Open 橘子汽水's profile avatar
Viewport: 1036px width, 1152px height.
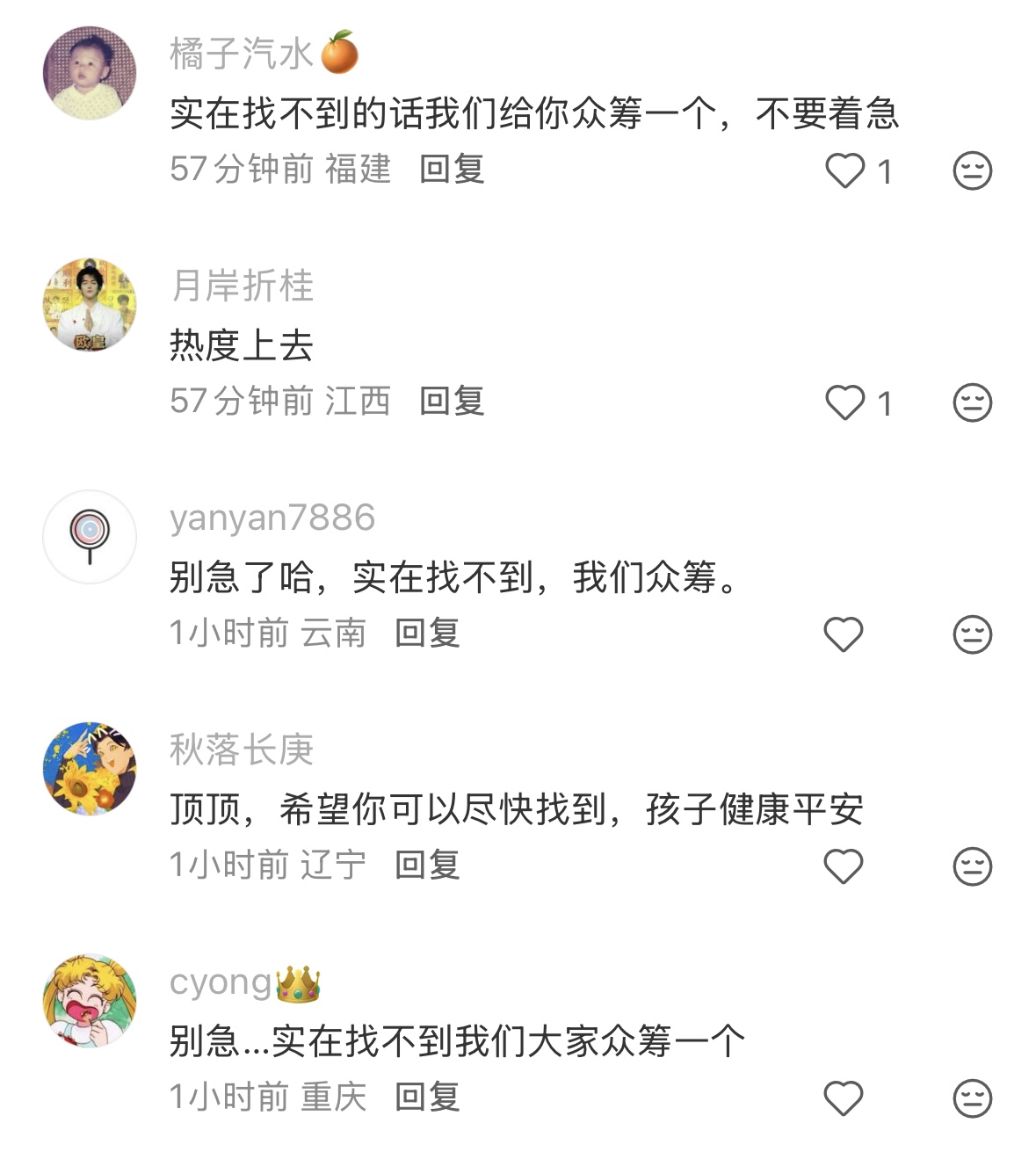(x=90, y=73)
